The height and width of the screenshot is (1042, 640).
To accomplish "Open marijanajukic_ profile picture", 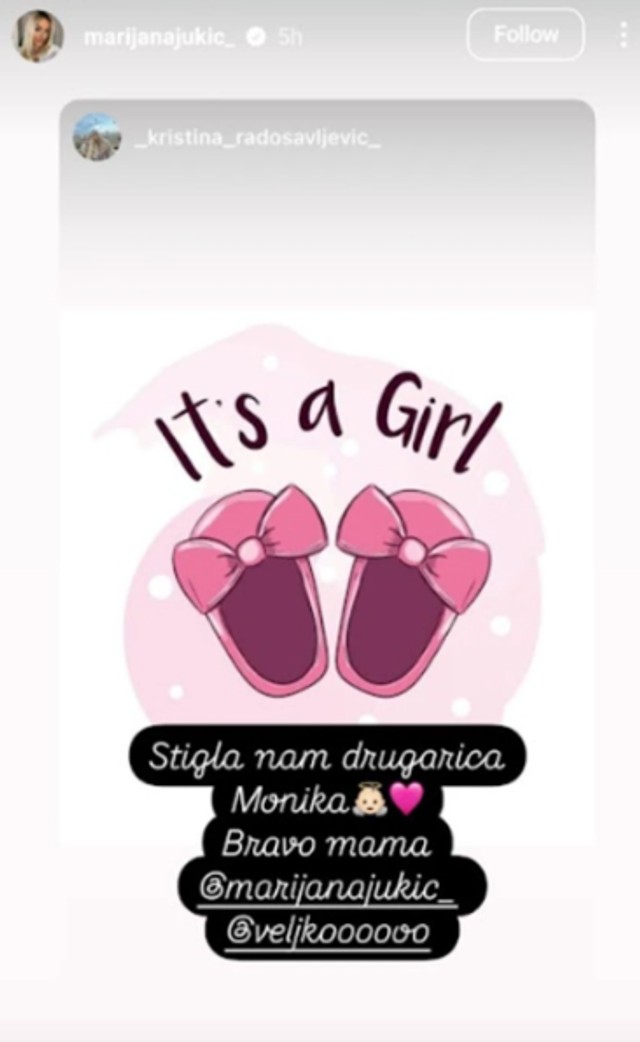I will coord(38,36).
